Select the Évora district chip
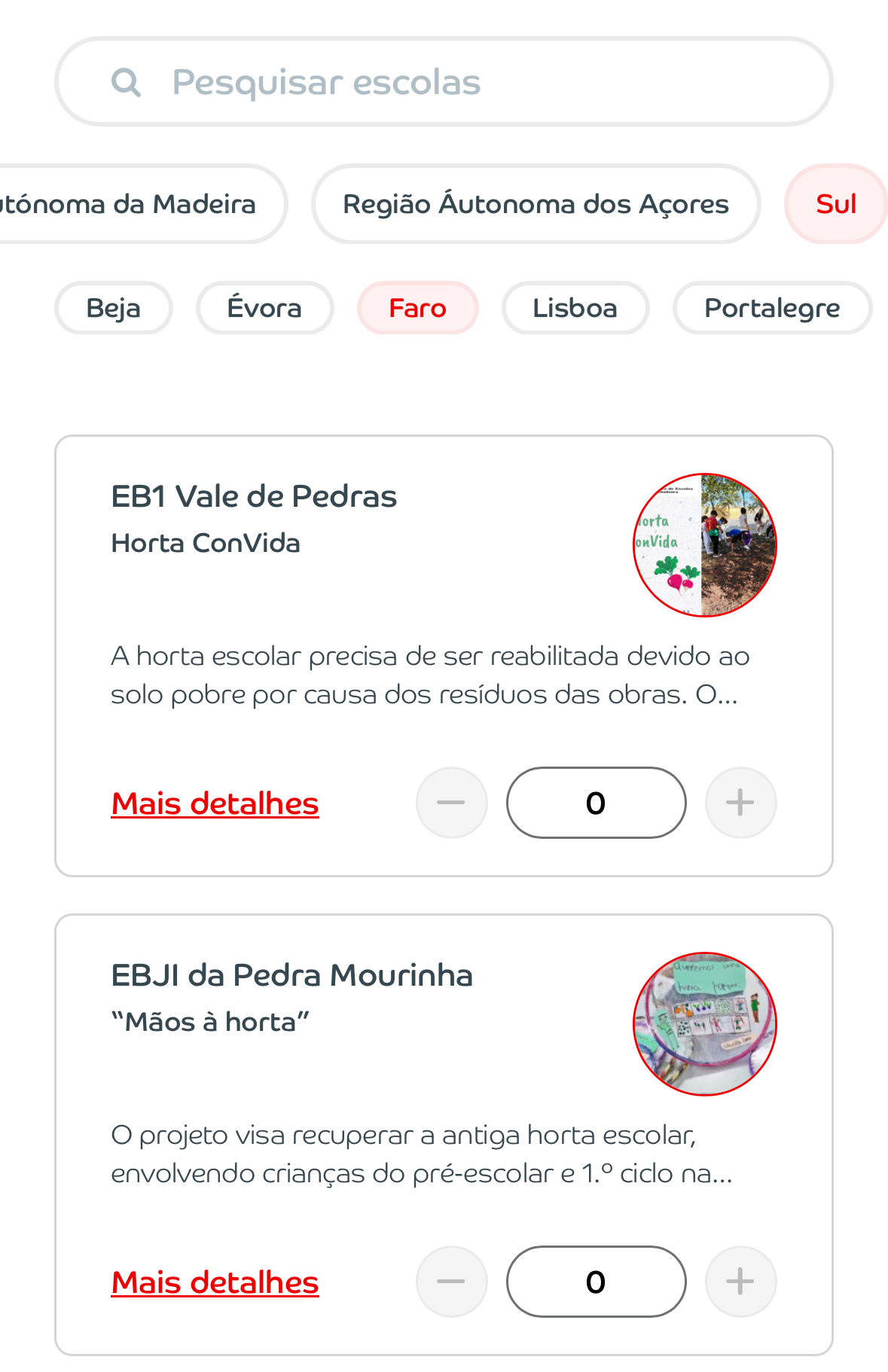This screenshot has height=1372, width=888. click(x=264, y=308)
